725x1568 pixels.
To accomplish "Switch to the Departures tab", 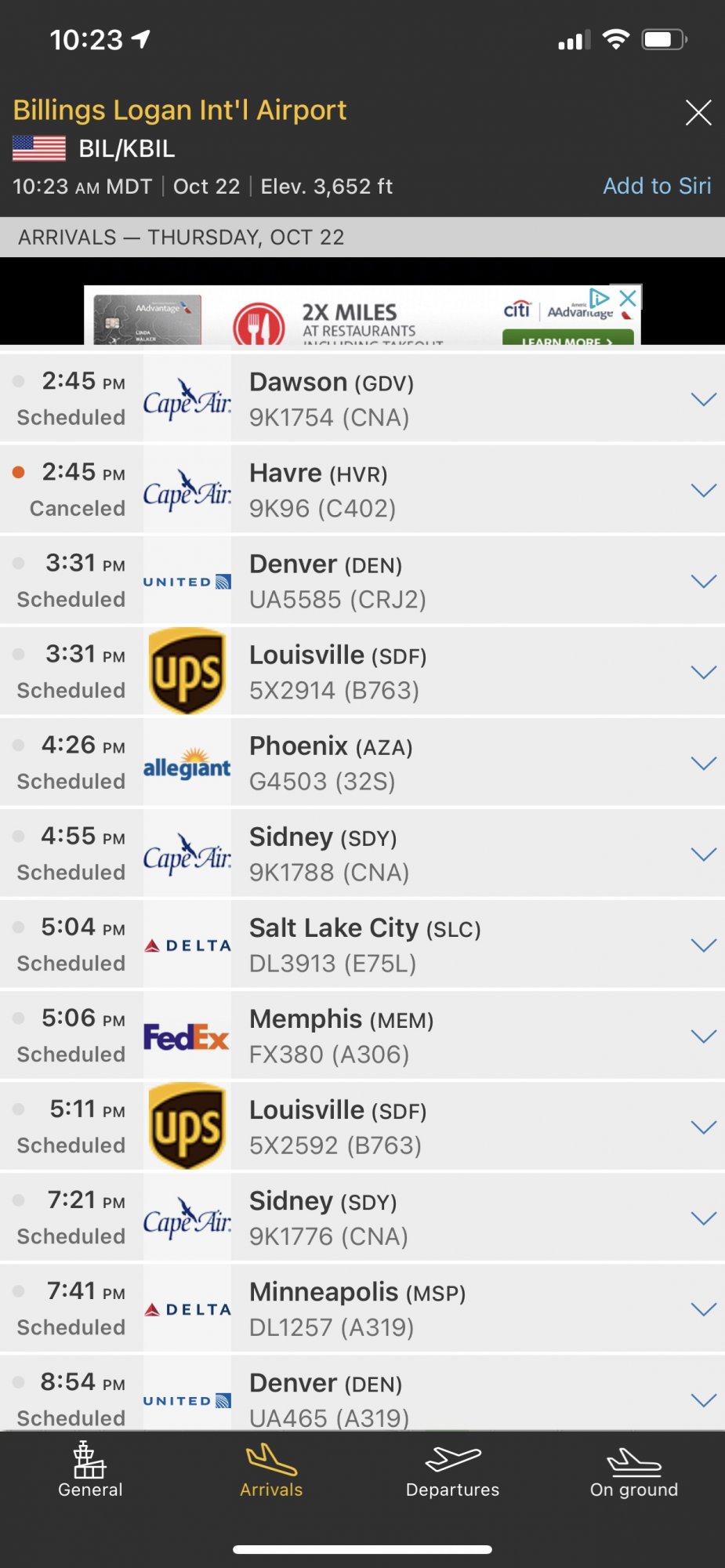I will pyautogui.click(x=452, y=1471).
